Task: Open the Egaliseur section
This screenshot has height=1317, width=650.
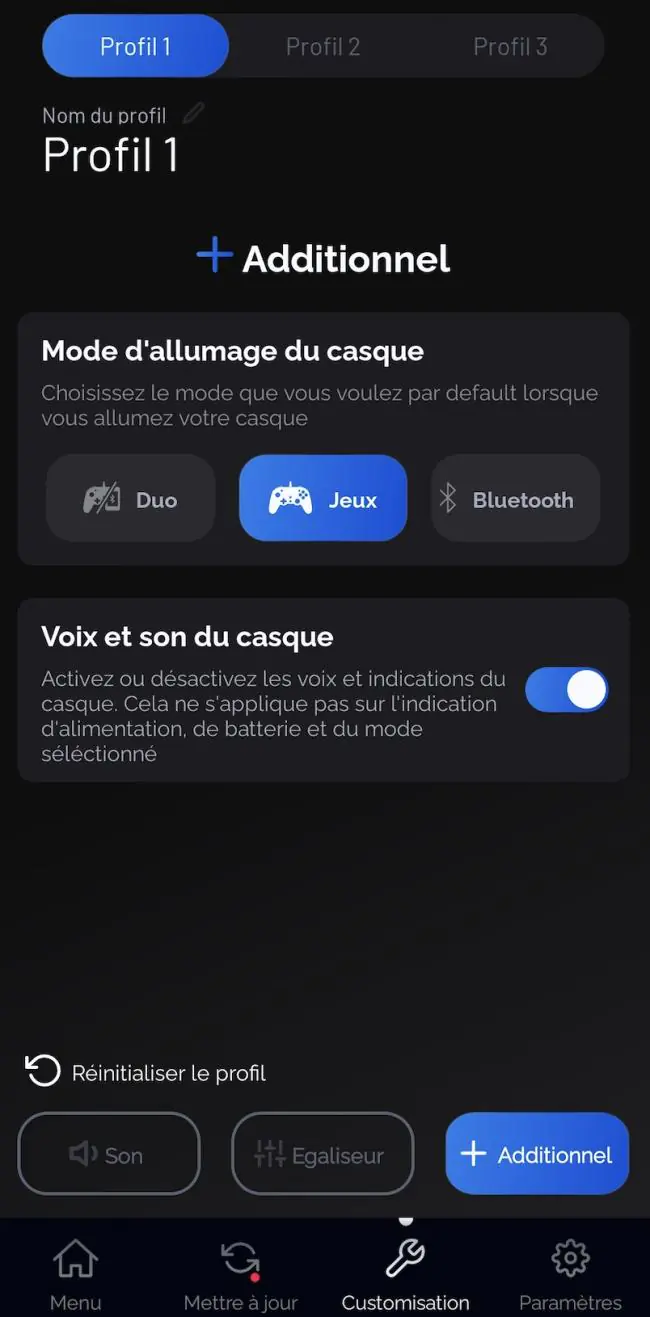Action: [323, 1154]
